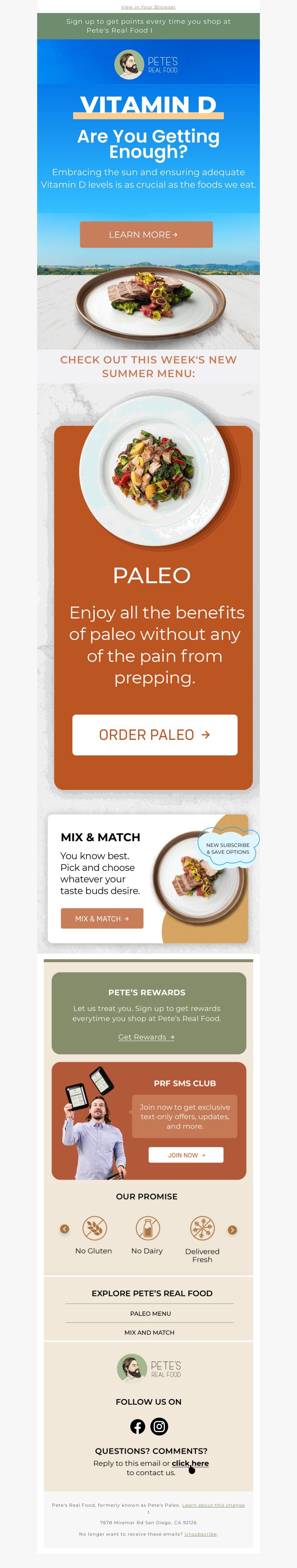297x1568 pixels.
Task: Visit Pete's Real Food on Facebook
Action: coord(138,1426)
